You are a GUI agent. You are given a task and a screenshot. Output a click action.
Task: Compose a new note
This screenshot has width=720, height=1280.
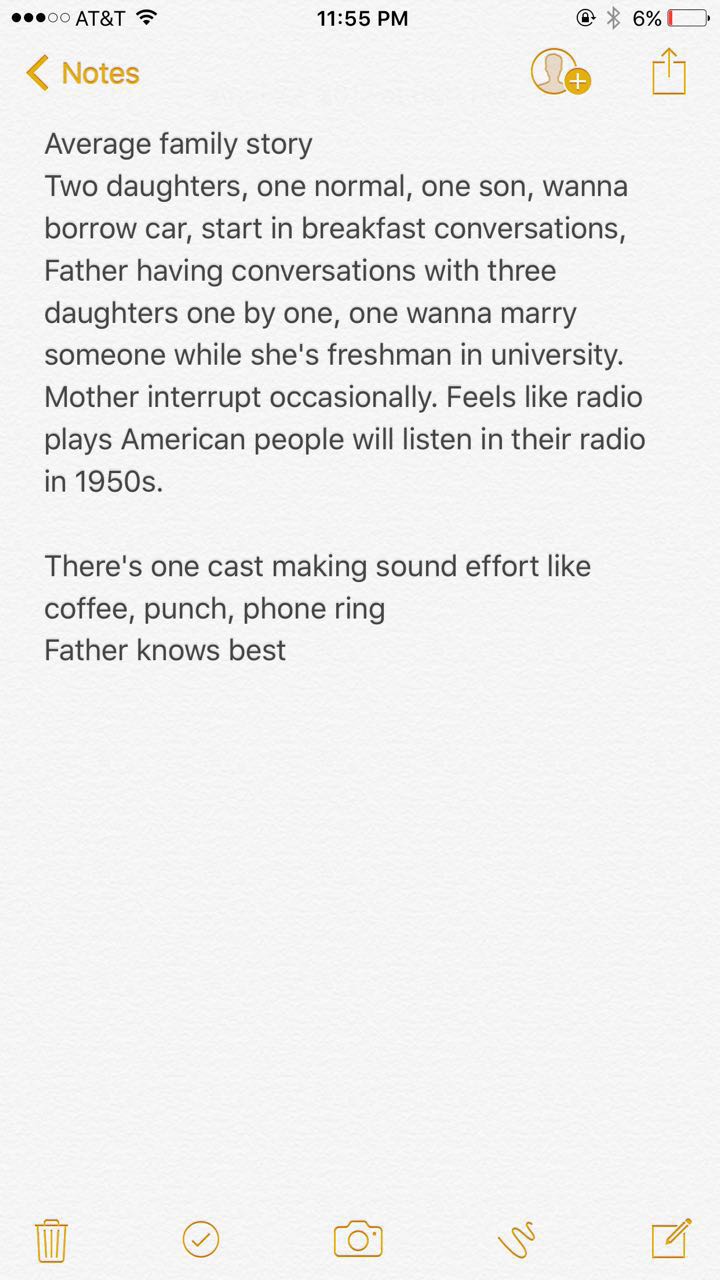tap(670, 1238)
